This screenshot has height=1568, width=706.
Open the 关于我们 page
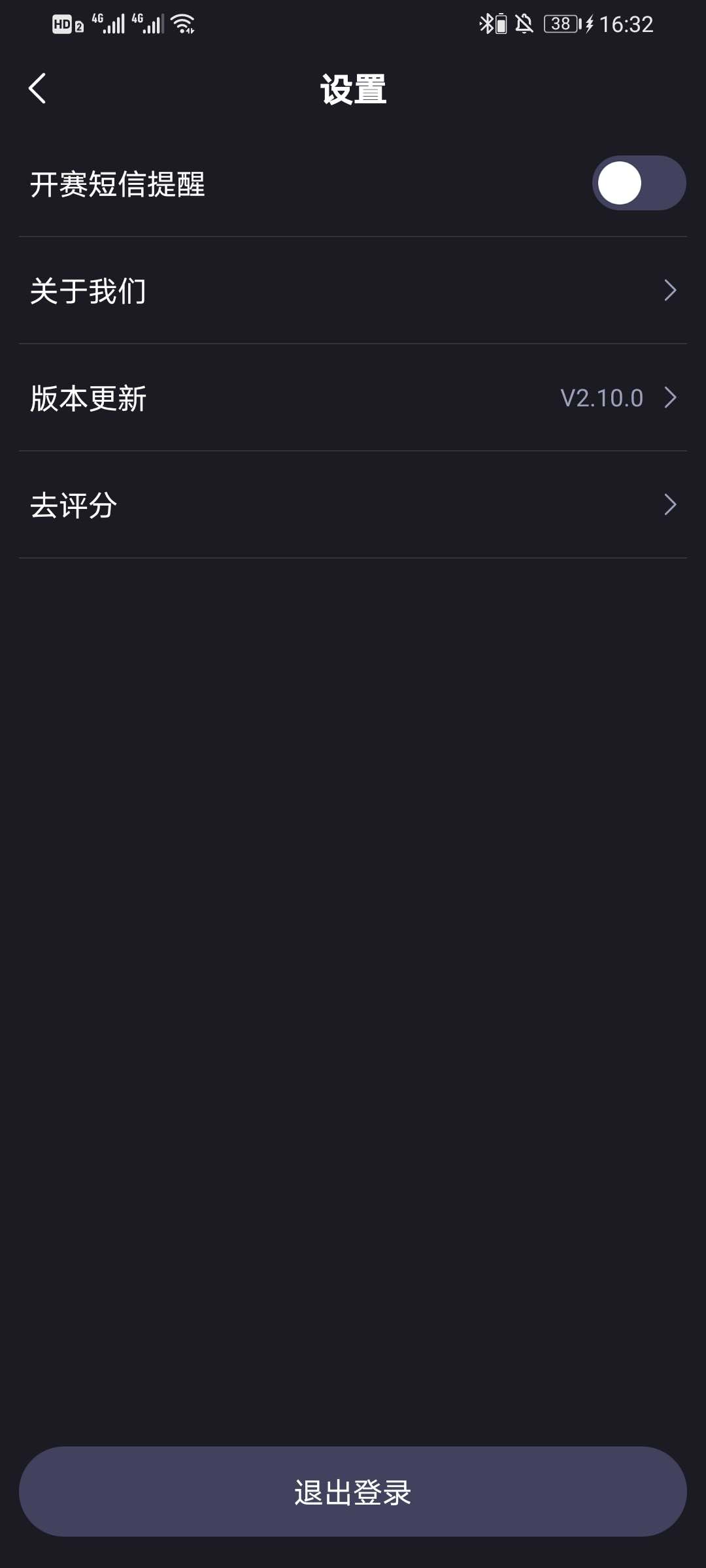pos(353,291)
